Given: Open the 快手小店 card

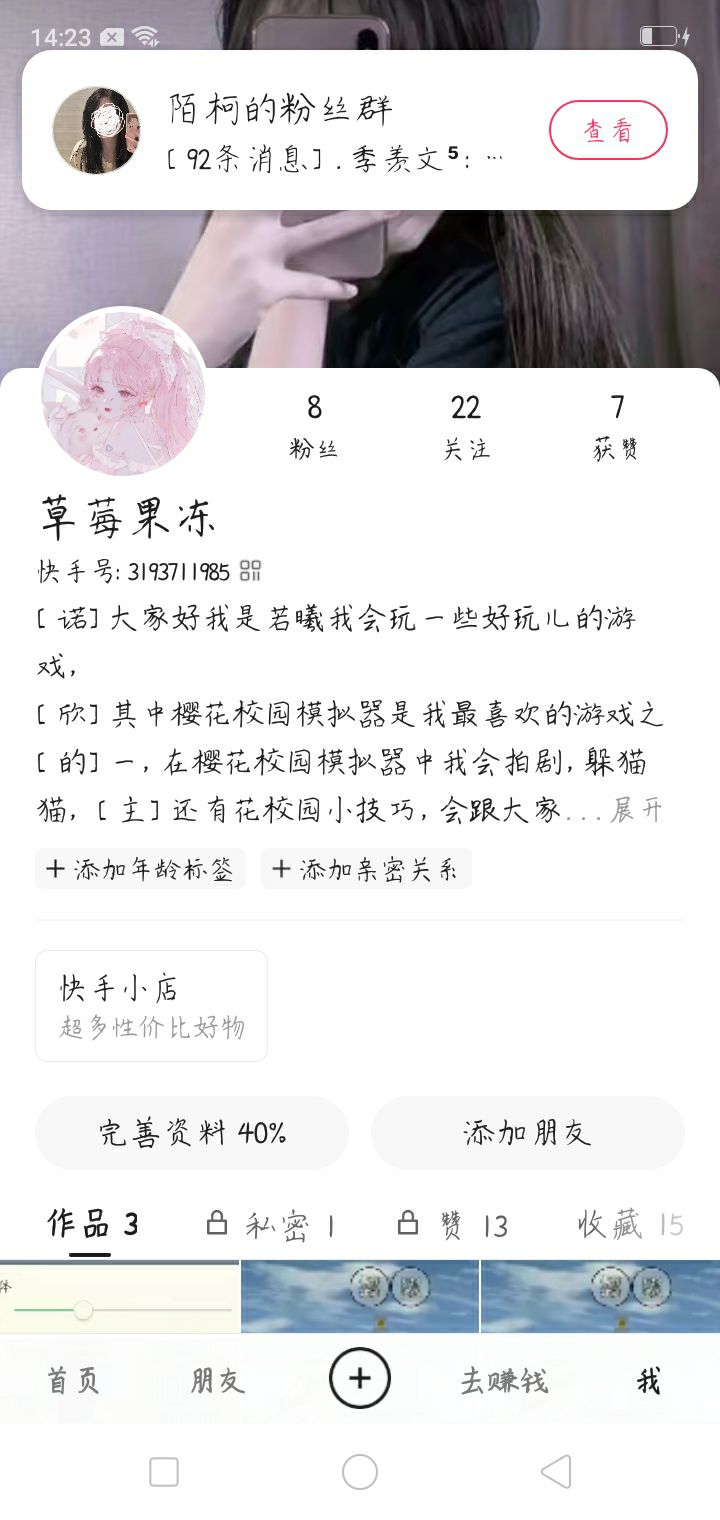Looking at the screenshot, I should pos(151,1005).
